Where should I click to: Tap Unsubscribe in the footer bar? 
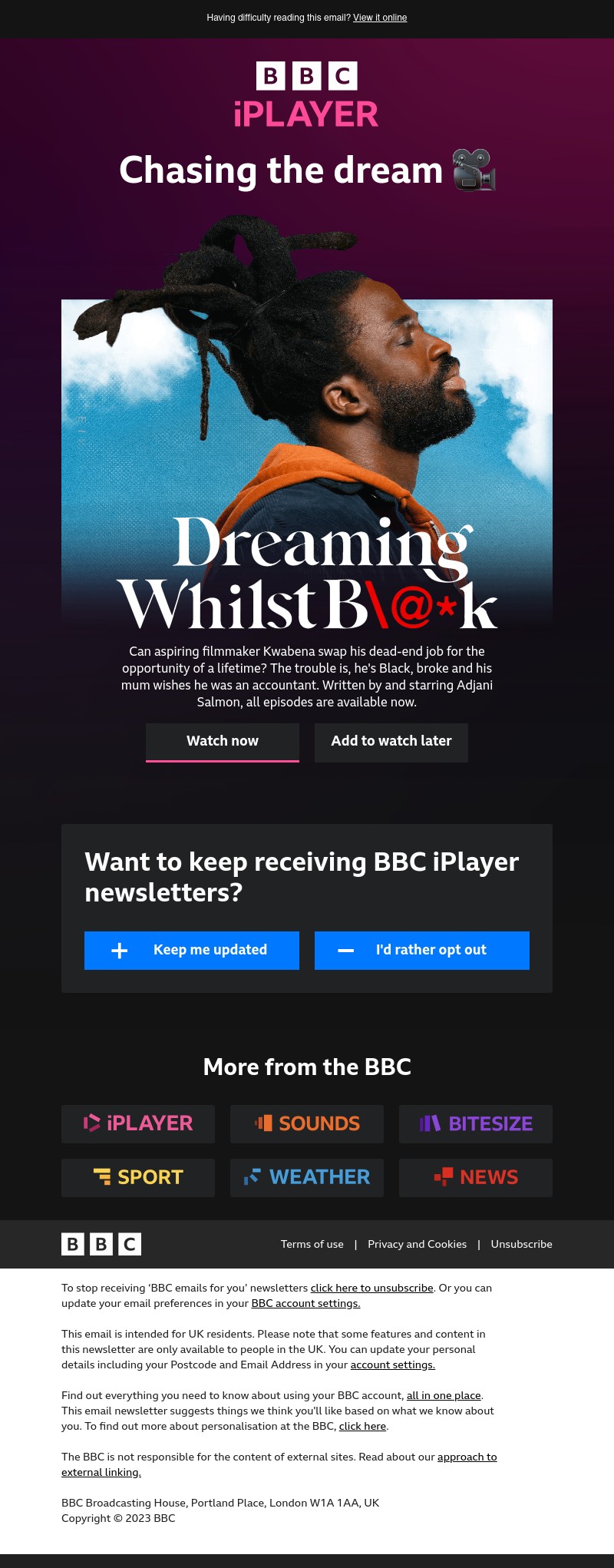521,1244
